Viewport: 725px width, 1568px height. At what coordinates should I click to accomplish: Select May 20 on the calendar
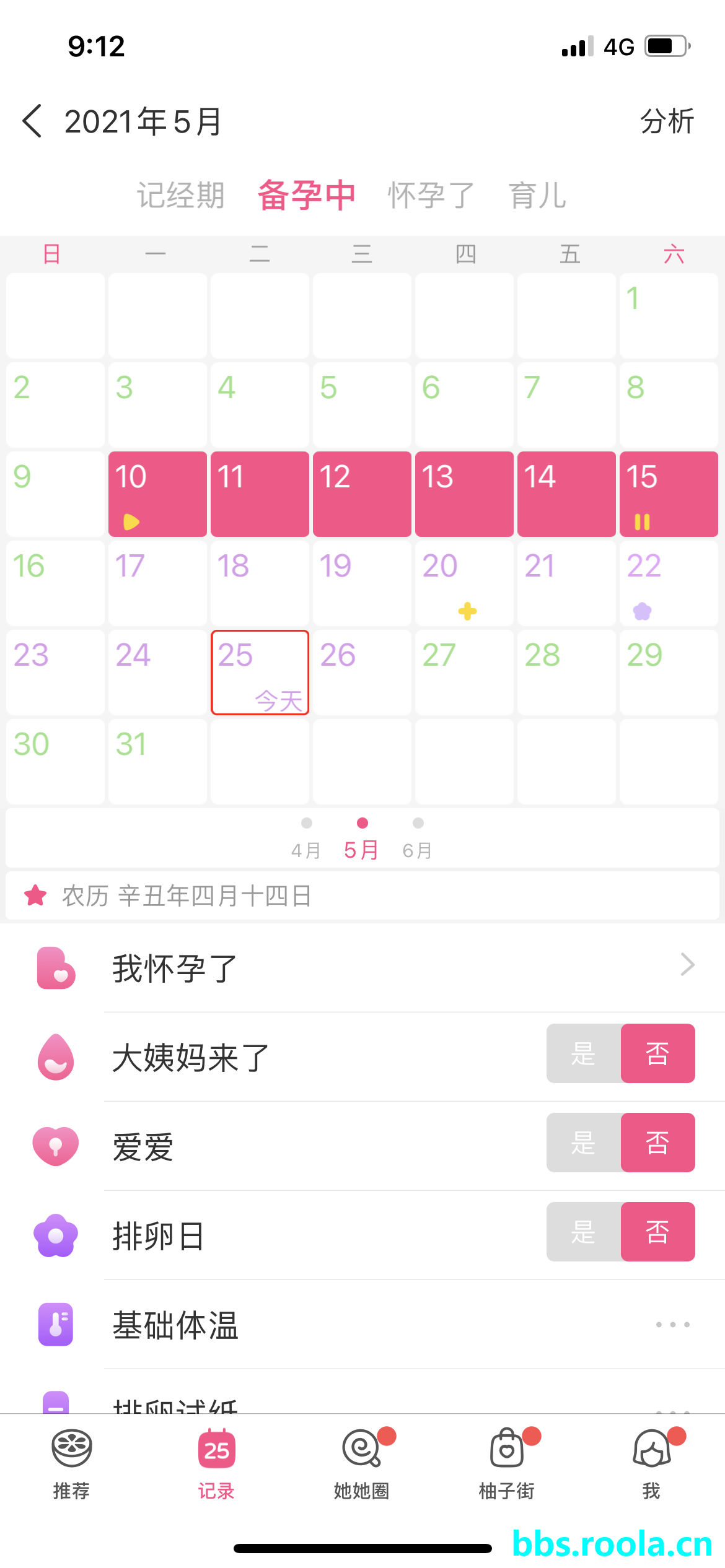point(464,583)
